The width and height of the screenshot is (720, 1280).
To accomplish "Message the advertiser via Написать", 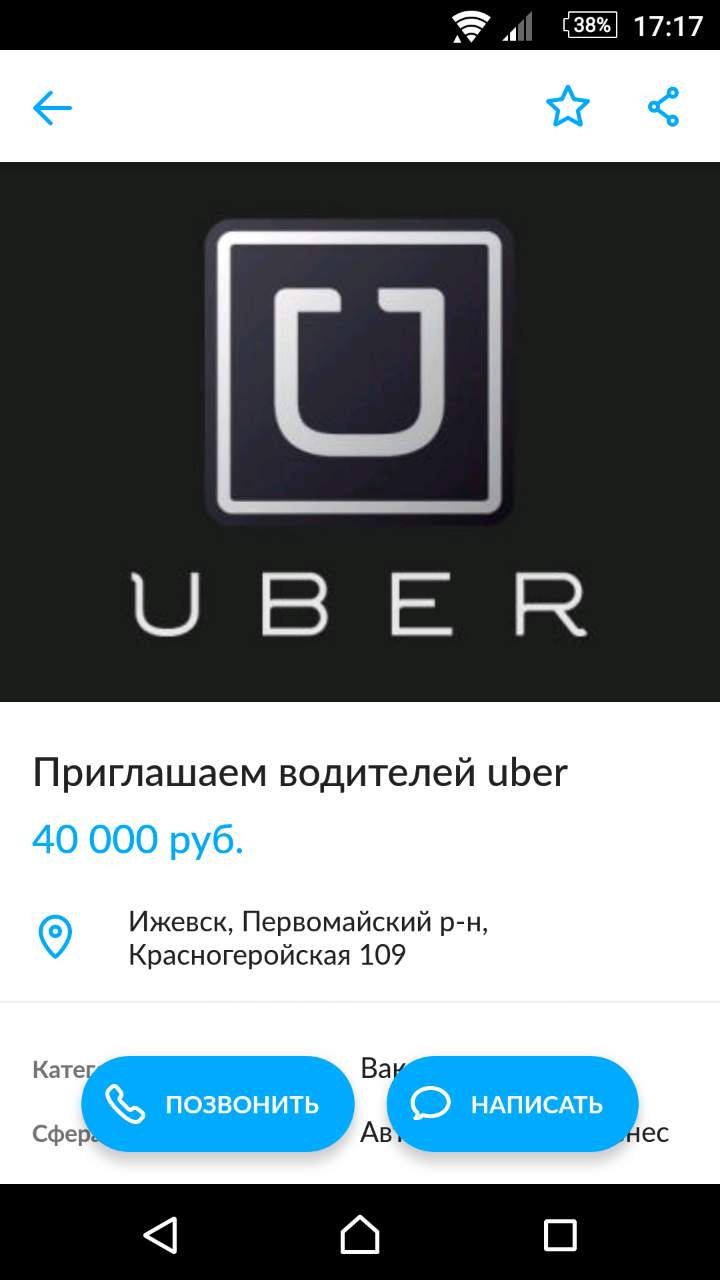I will tap(512, 1104).
